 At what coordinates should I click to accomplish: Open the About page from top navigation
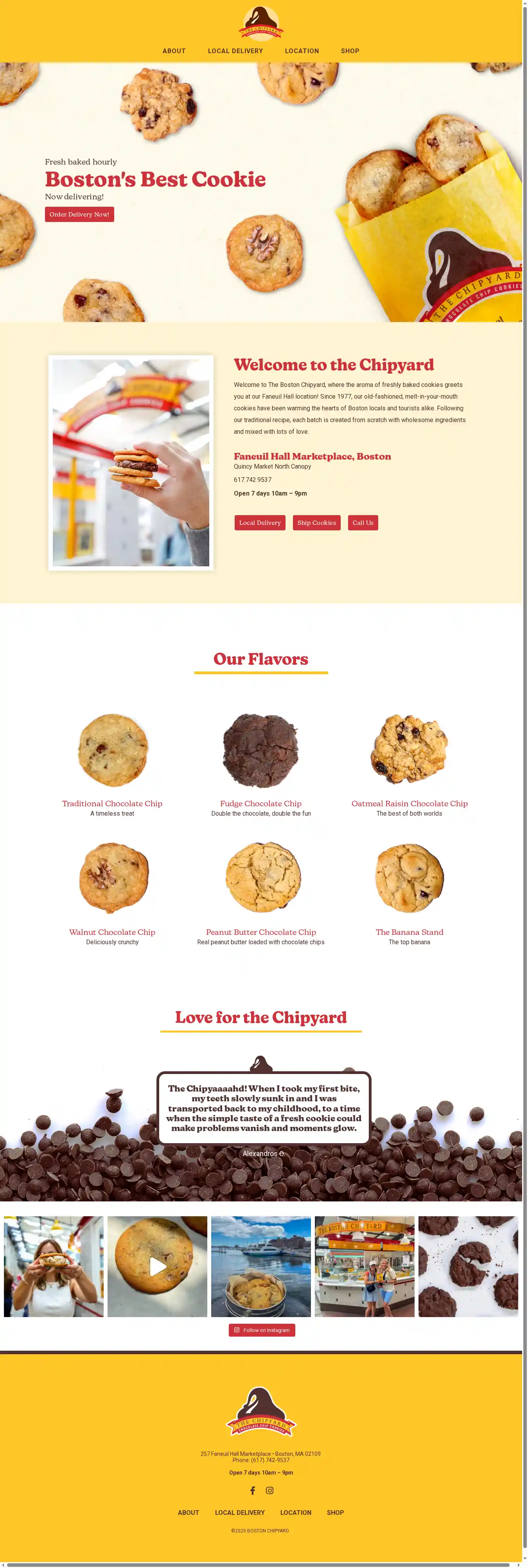(x=174, y=51)
